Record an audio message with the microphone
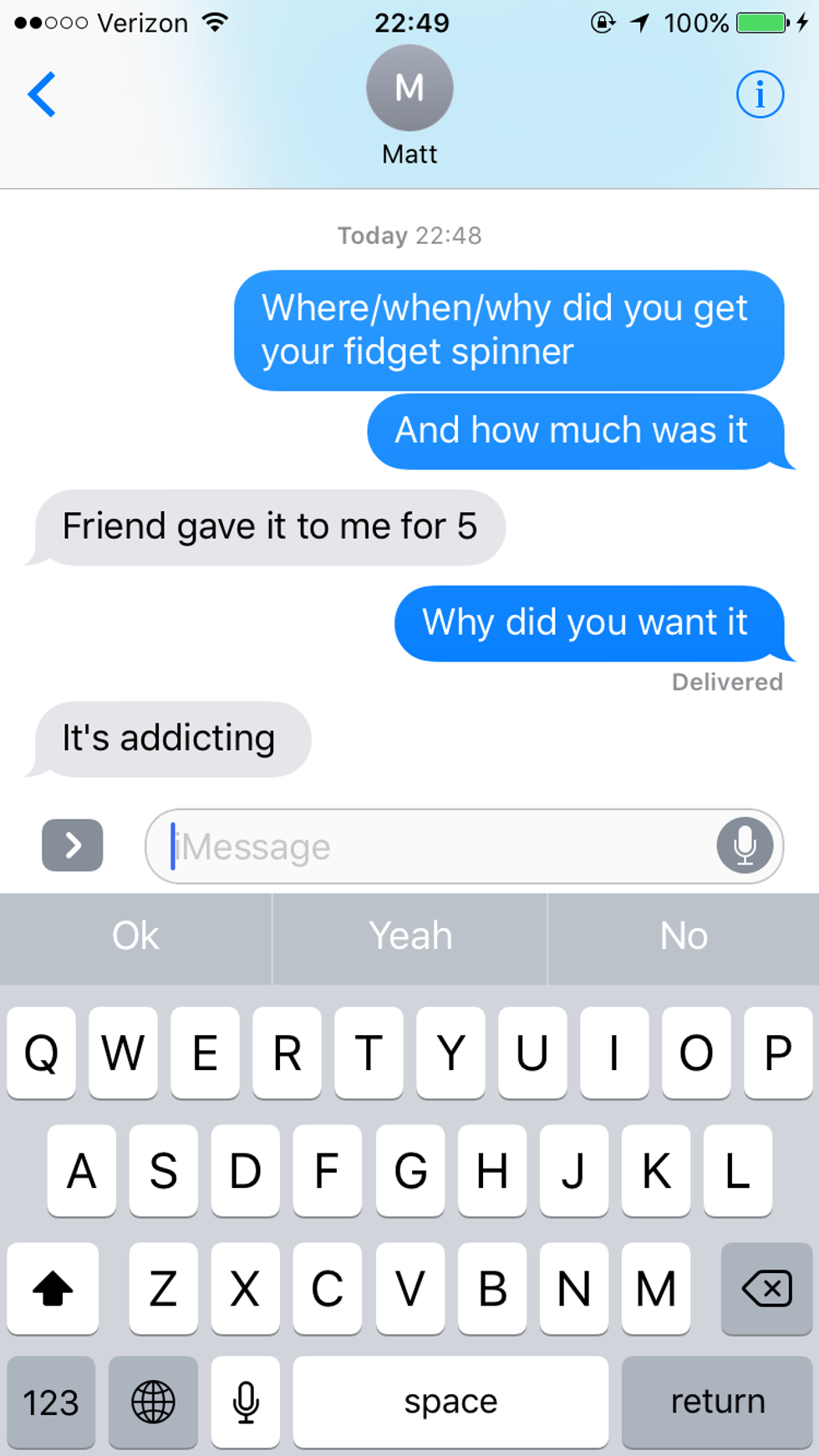The image size is (819, 1456). (744, 846)
